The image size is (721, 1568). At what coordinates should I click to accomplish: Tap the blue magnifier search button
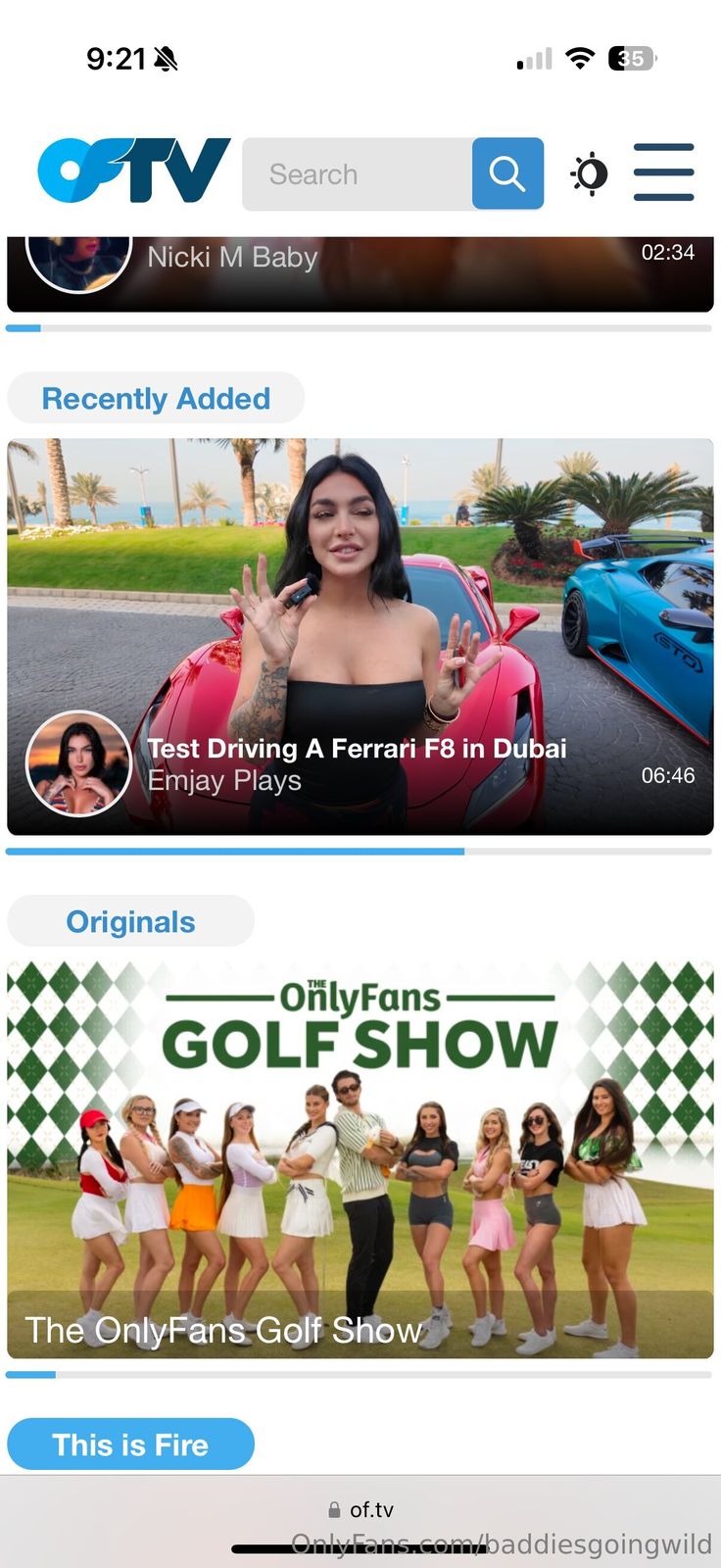click(507, 174)
